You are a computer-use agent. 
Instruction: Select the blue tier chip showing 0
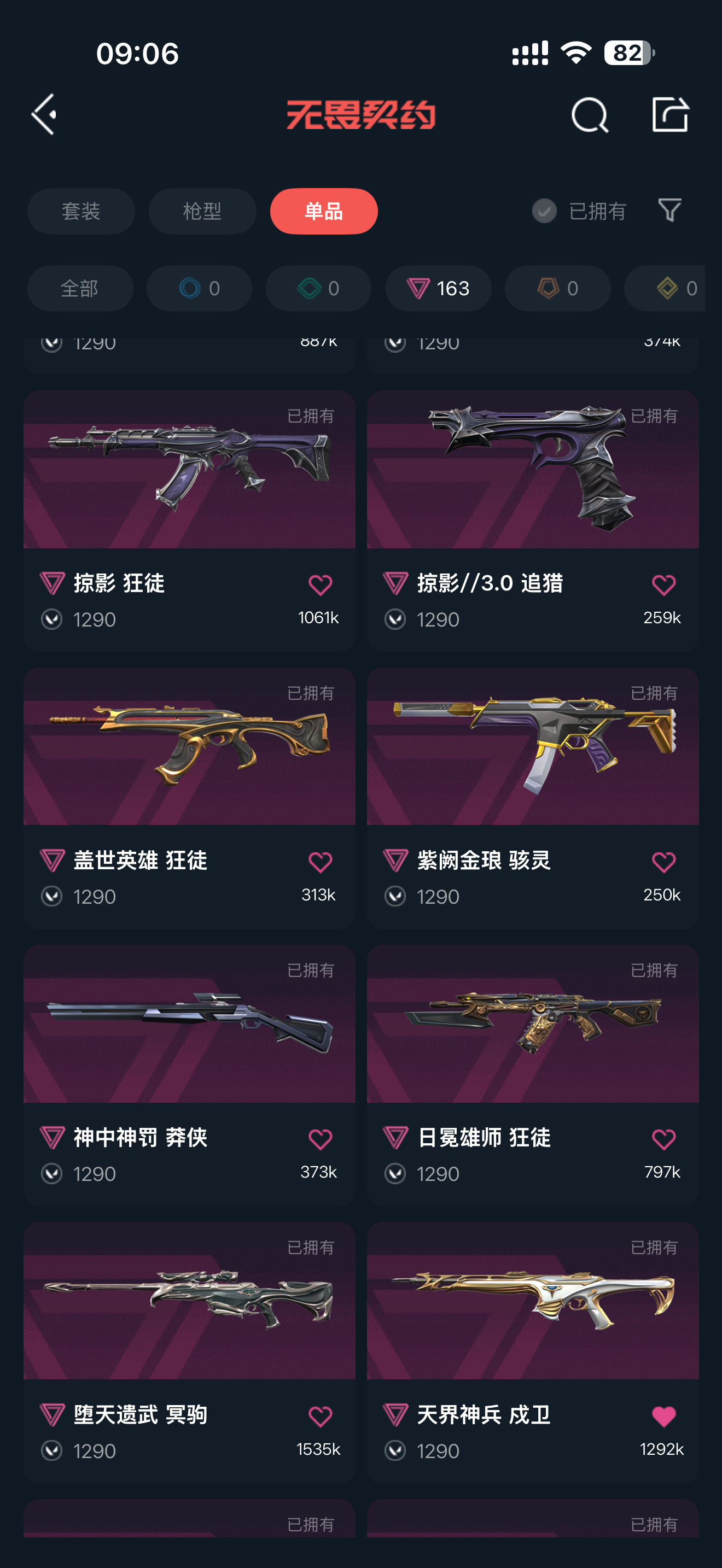pos(199,288)
